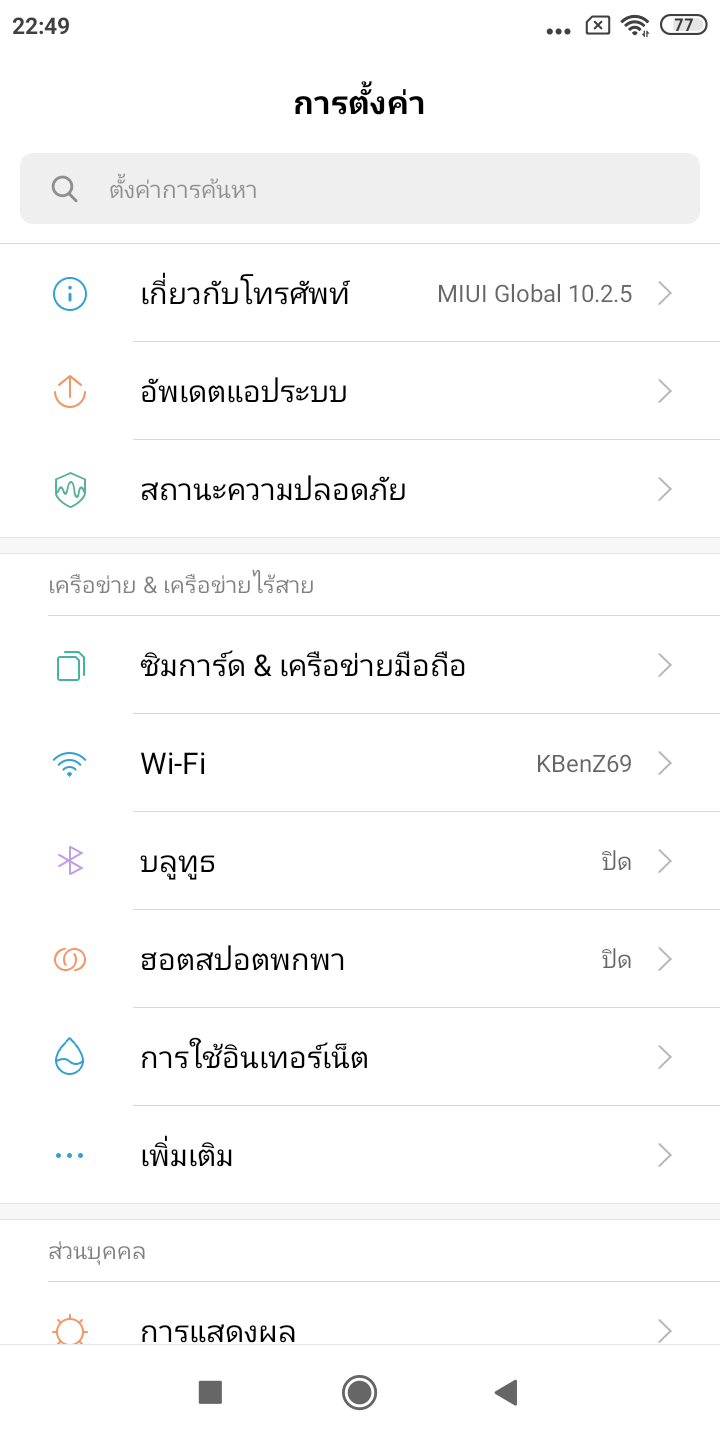Open อัพเดตแอประบบ (System apps updater)
Image resolution: width=720 pixels, height=1440 pixels.
[360, 391]
